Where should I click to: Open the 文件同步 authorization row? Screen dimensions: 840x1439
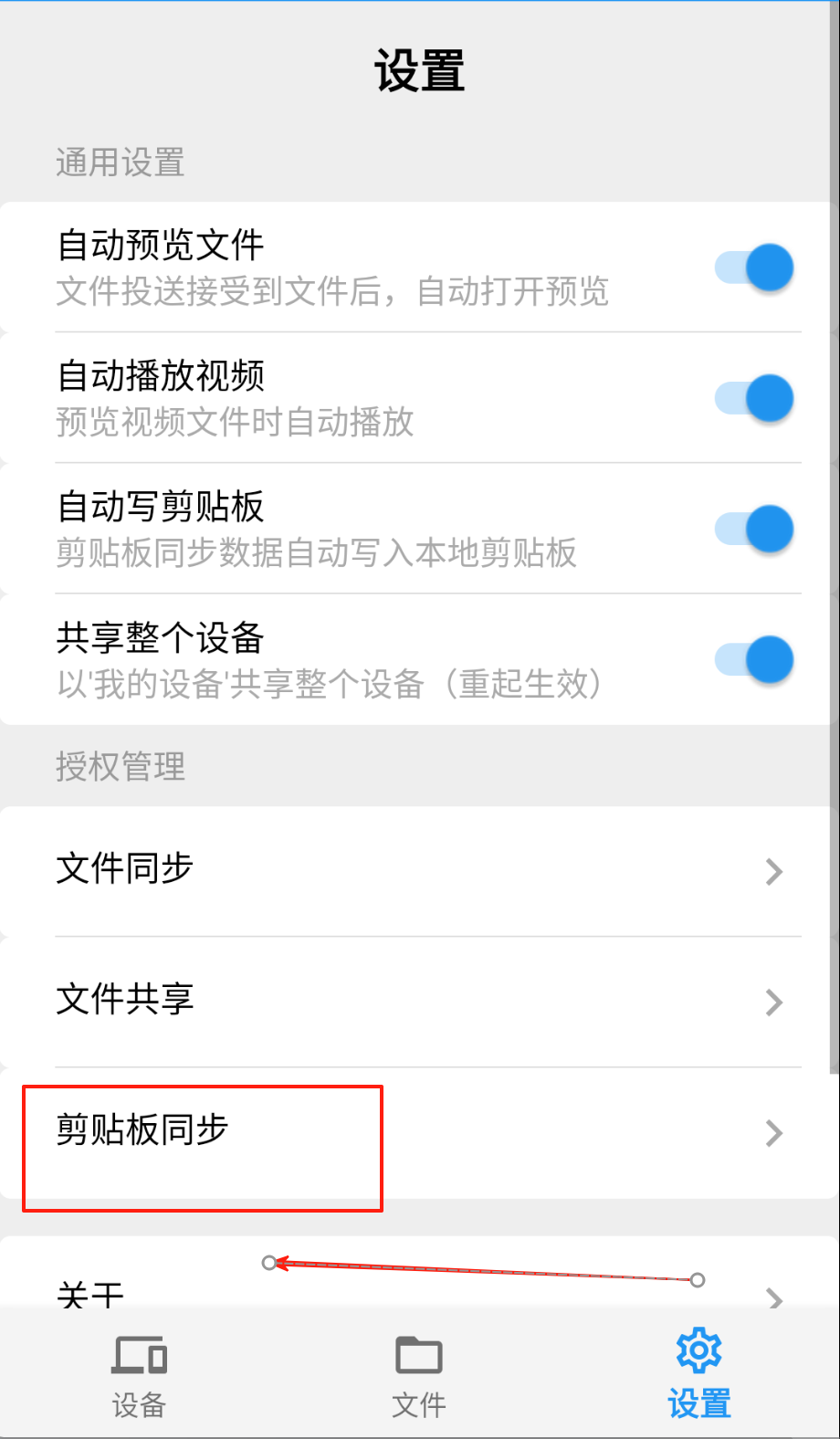(x=420, y=870)
